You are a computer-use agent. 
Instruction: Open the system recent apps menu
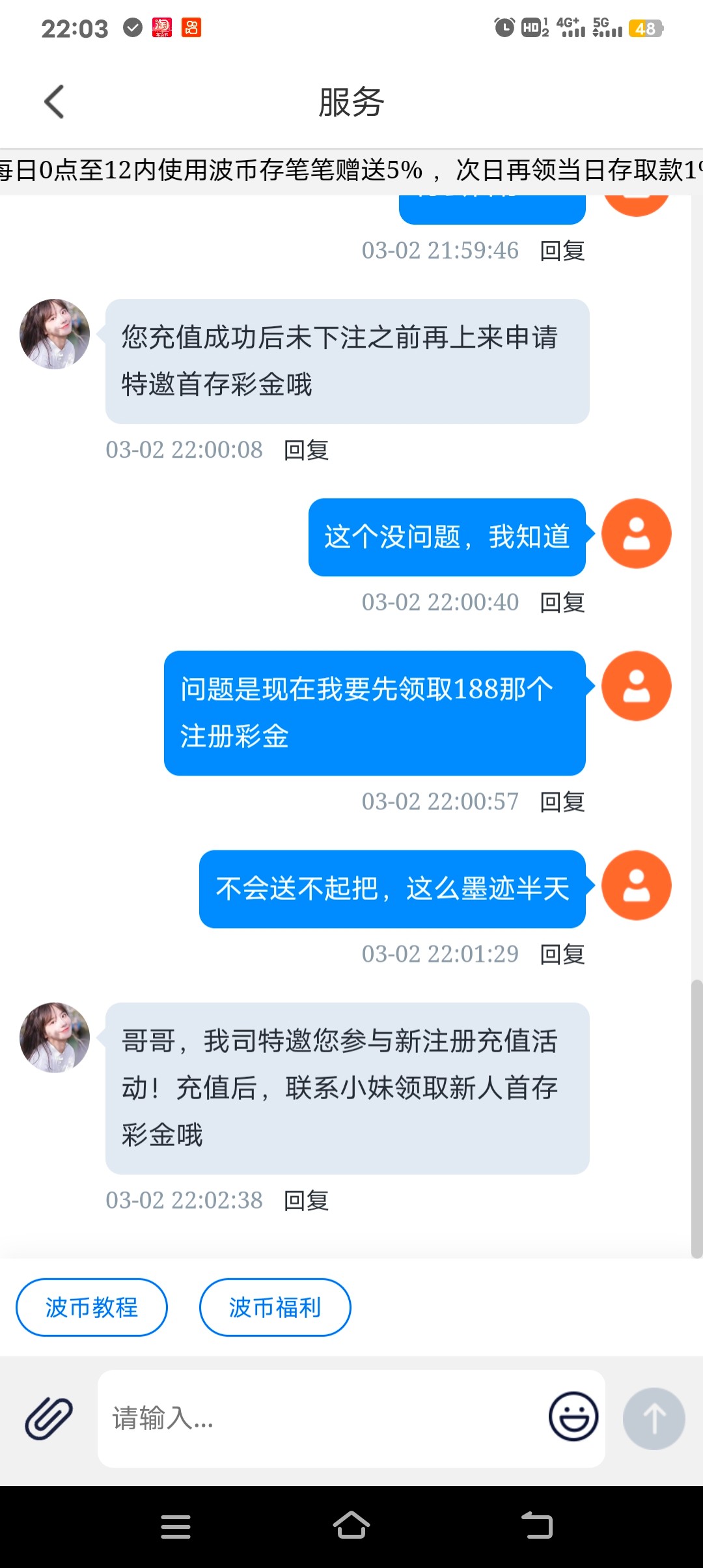176,1526
